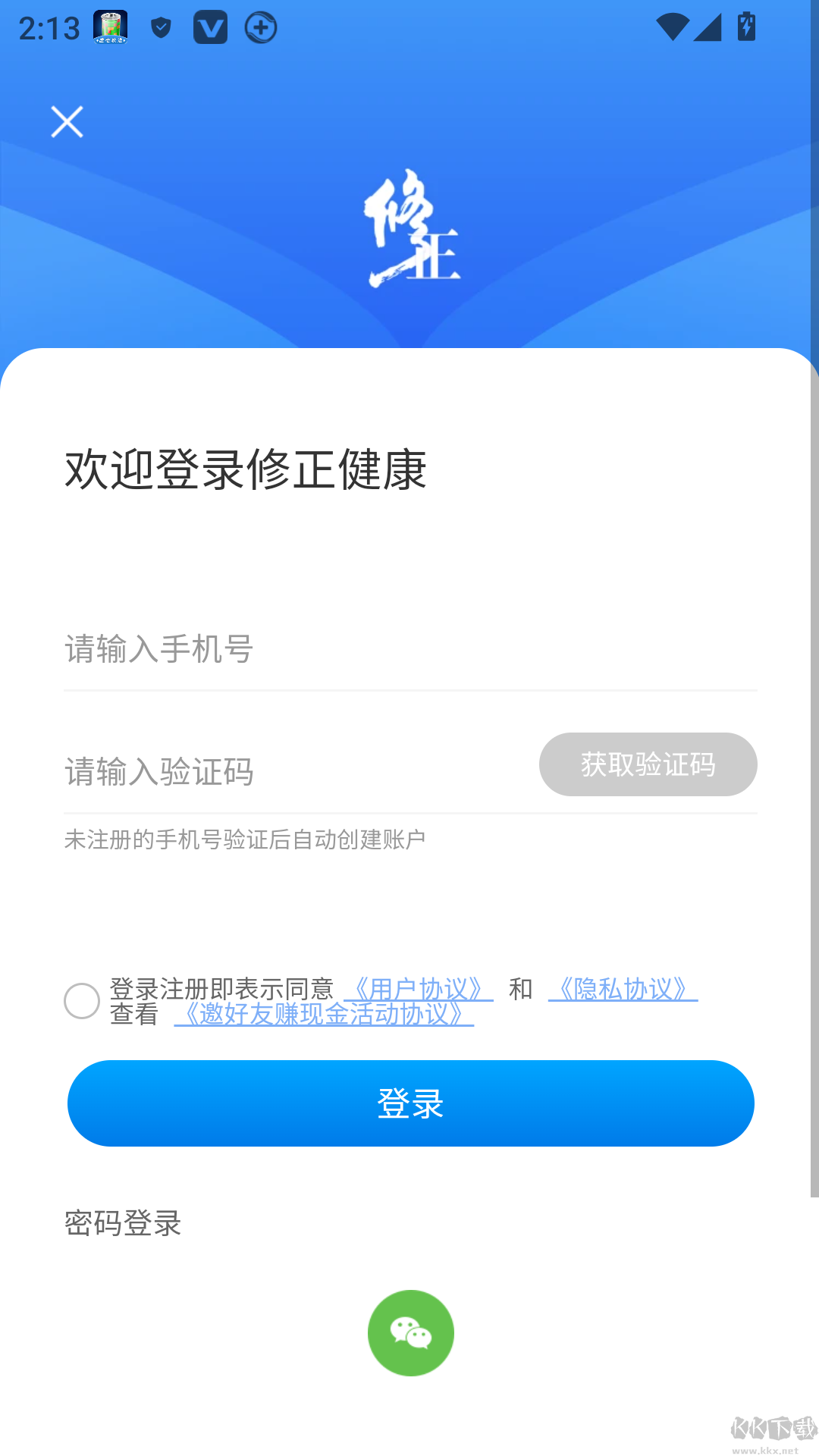Log in using the WeChat icon
The image size is (819, 1456).
[x=410, y=1332]
